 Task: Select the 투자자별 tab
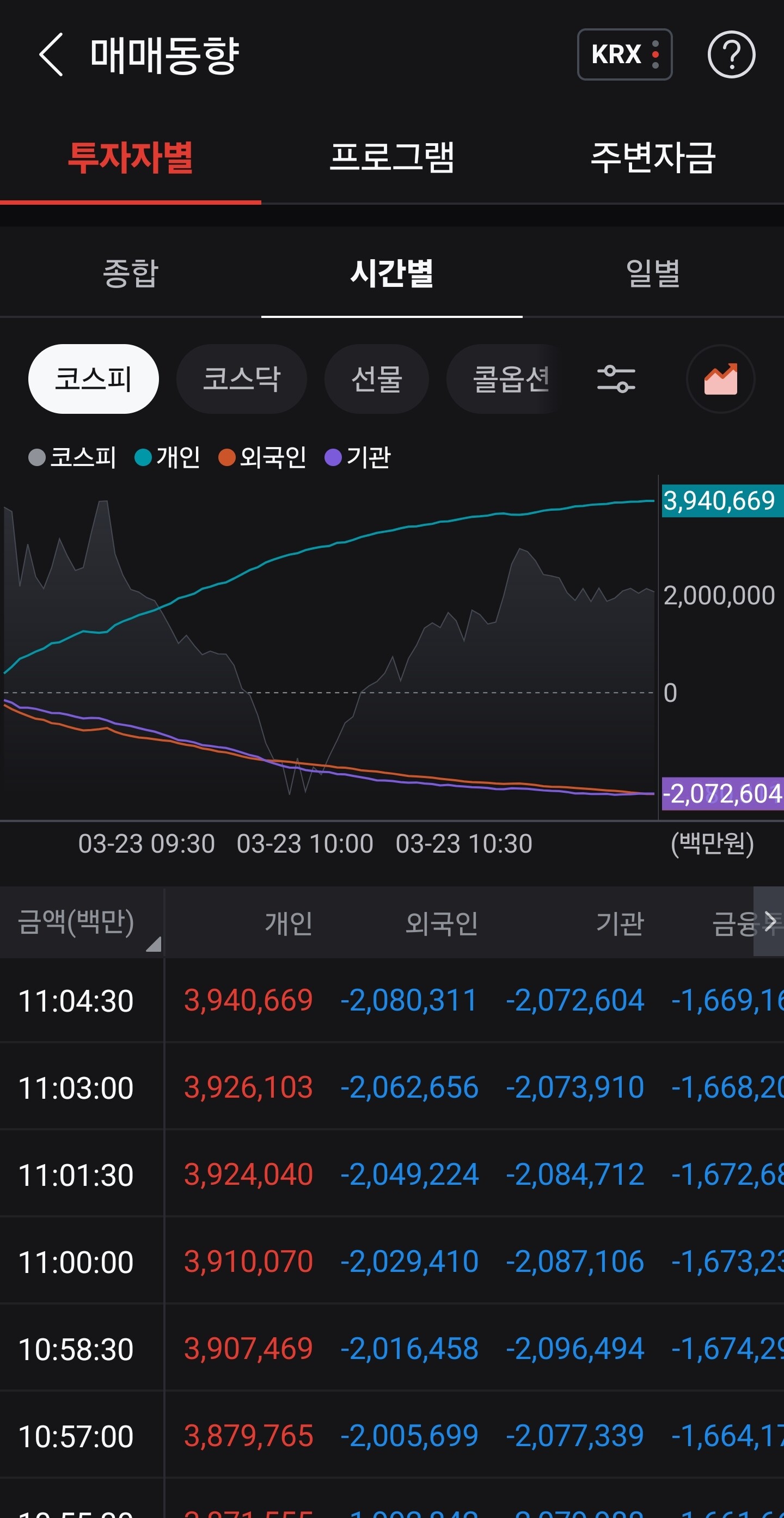click(130, 158)
